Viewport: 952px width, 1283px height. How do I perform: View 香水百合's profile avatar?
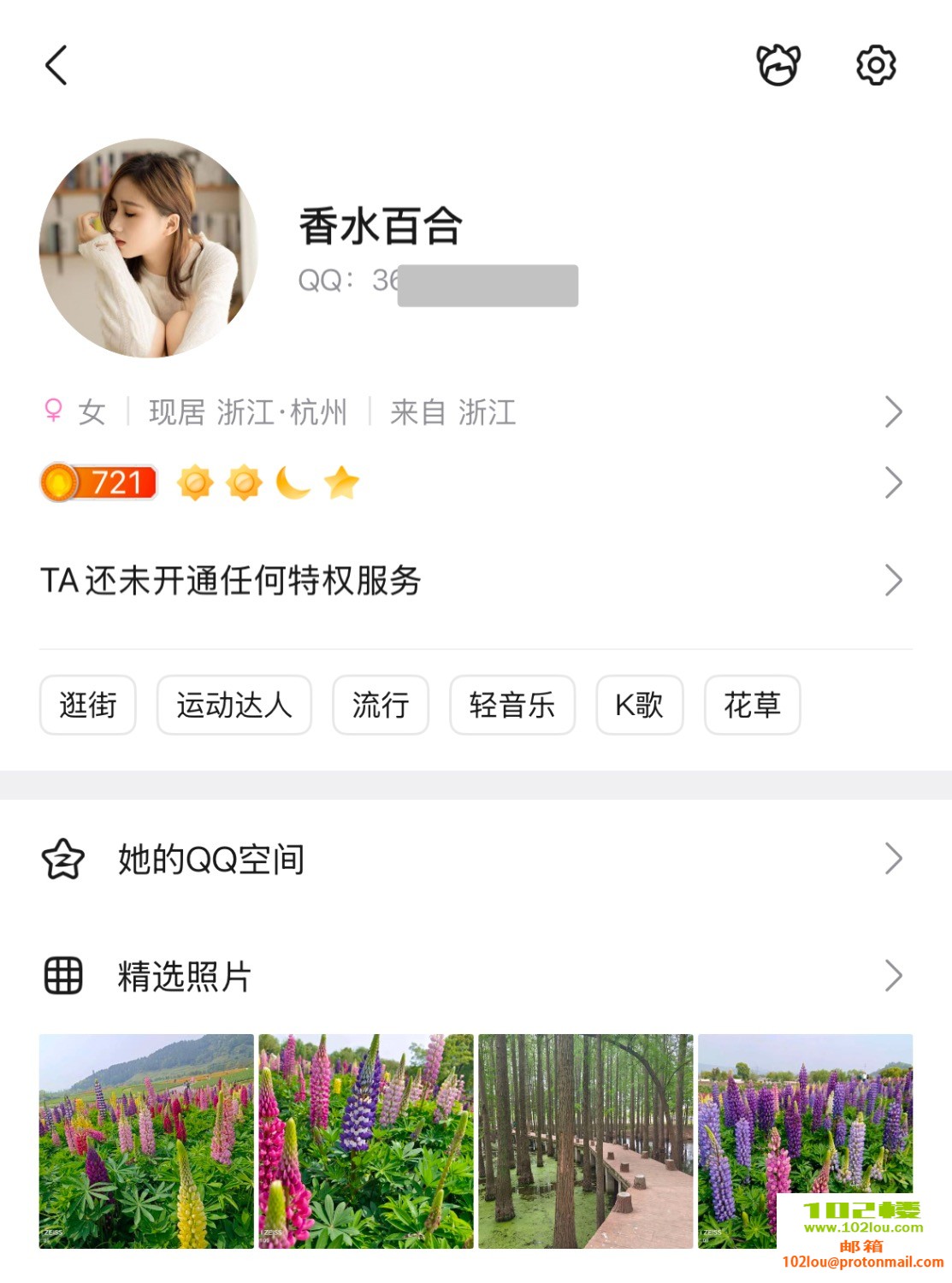(x=148, y=248)
